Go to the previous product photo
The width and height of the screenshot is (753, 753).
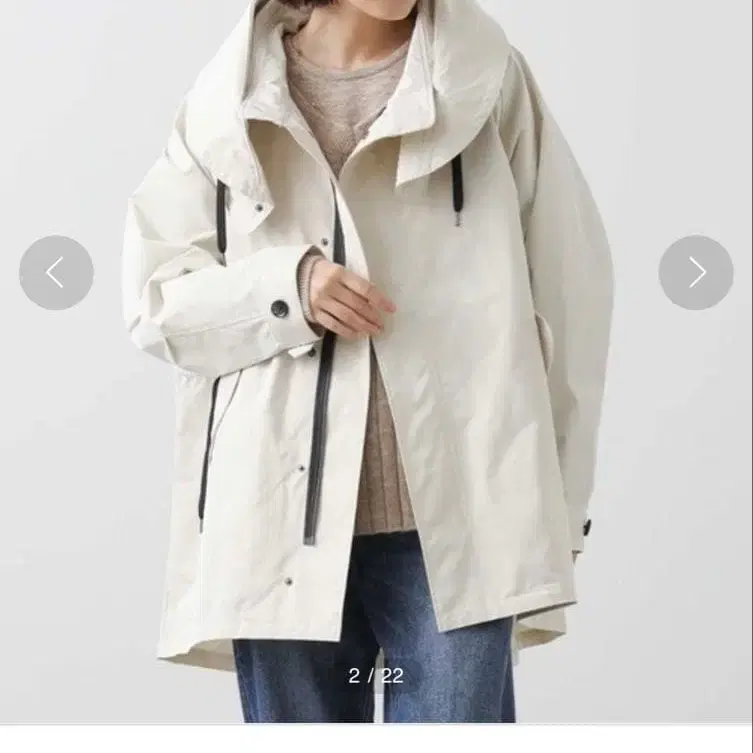coord(56,272)
